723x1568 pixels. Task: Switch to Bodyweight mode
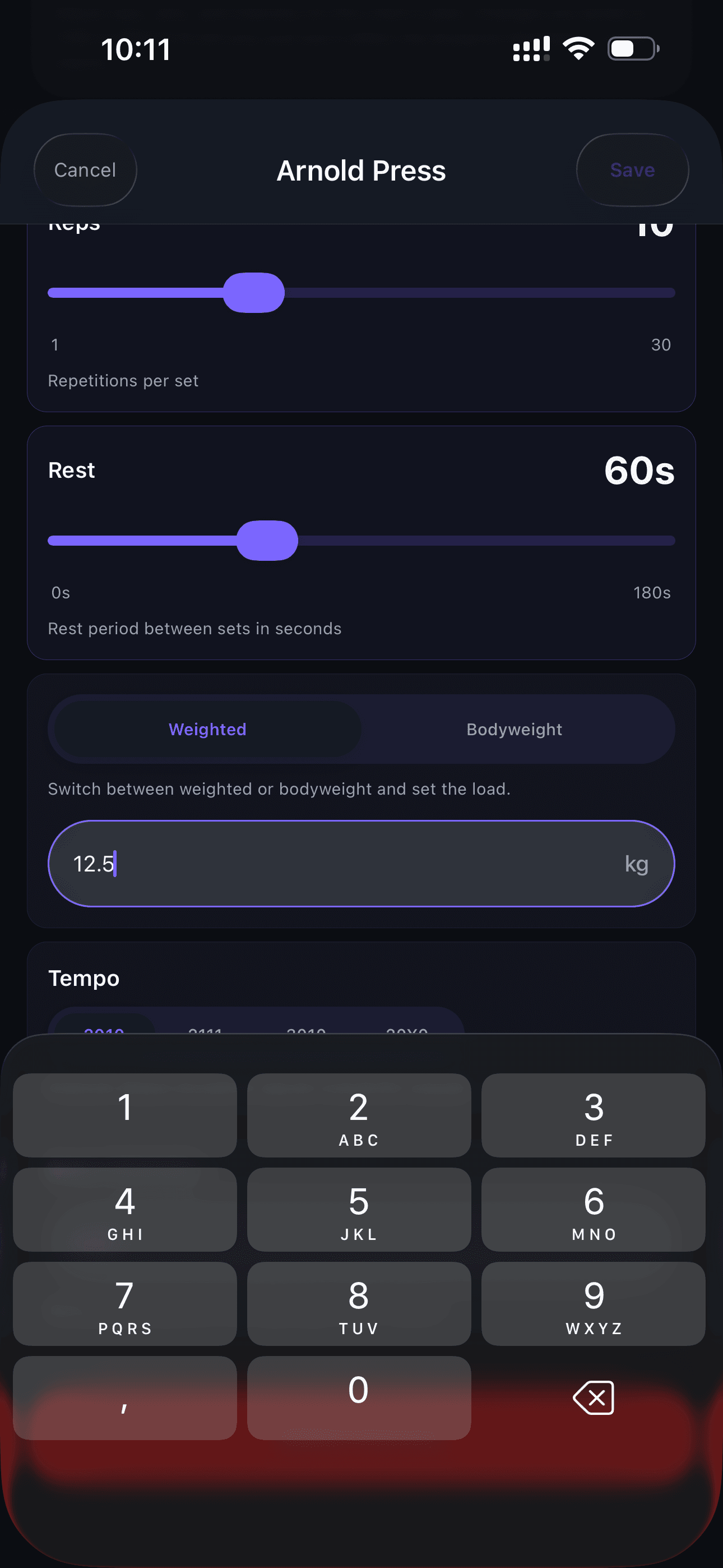tap(515, 729)
